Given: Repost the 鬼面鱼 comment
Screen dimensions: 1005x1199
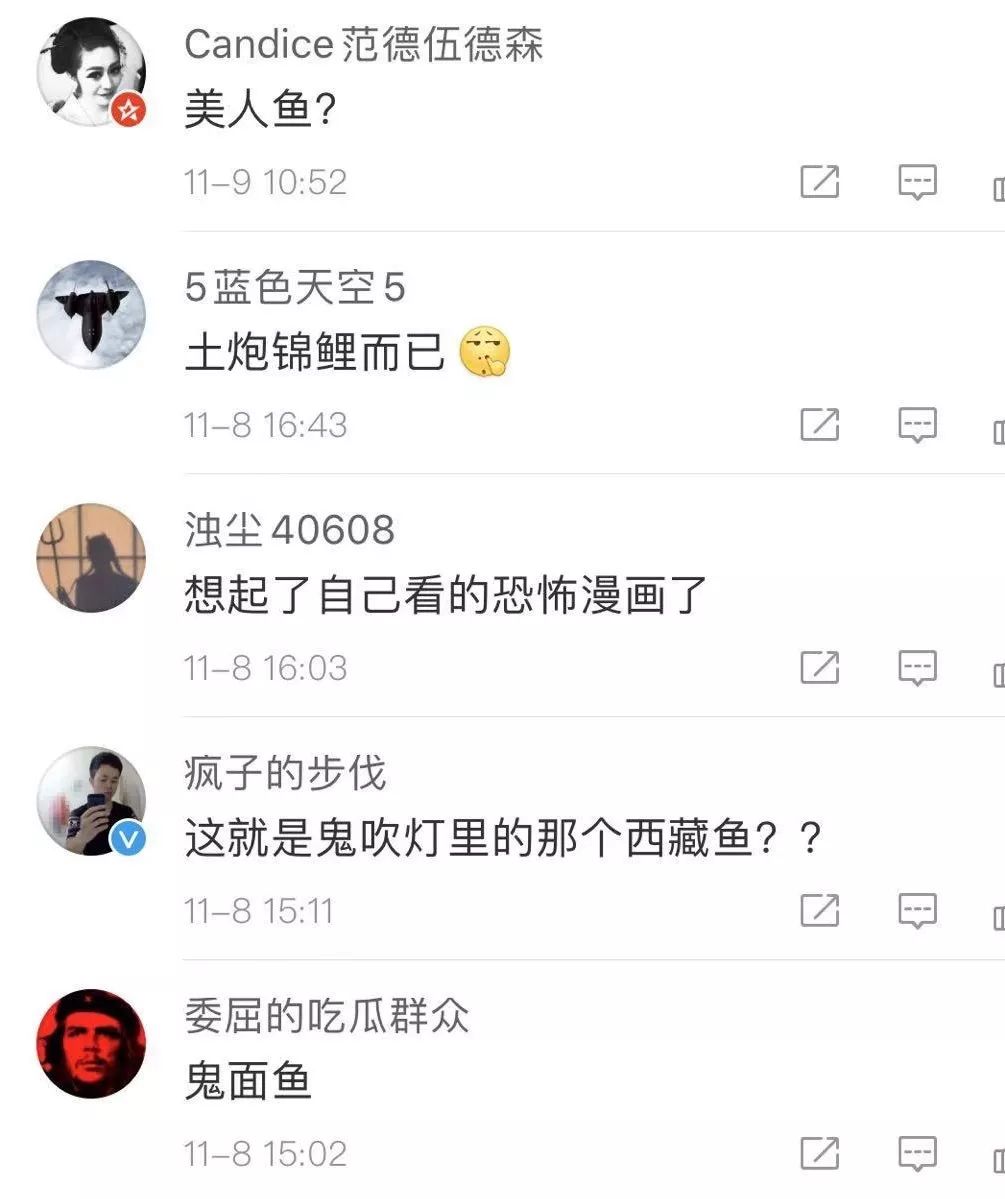Looking at the screenshot, I should 819,1153.
